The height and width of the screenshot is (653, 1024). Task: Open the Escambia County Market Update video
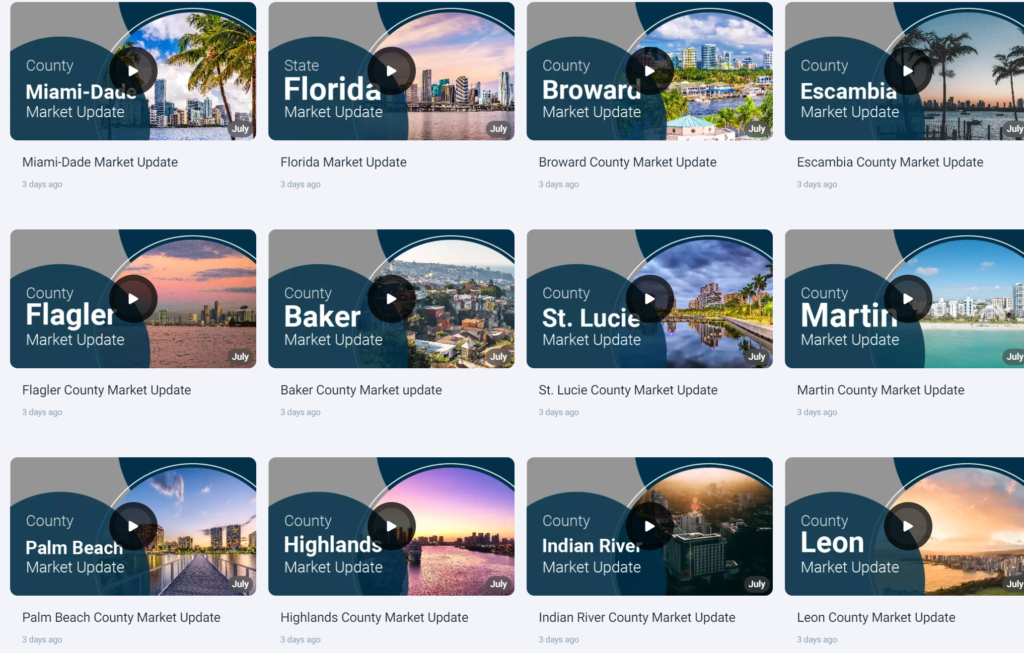(908, 71)
